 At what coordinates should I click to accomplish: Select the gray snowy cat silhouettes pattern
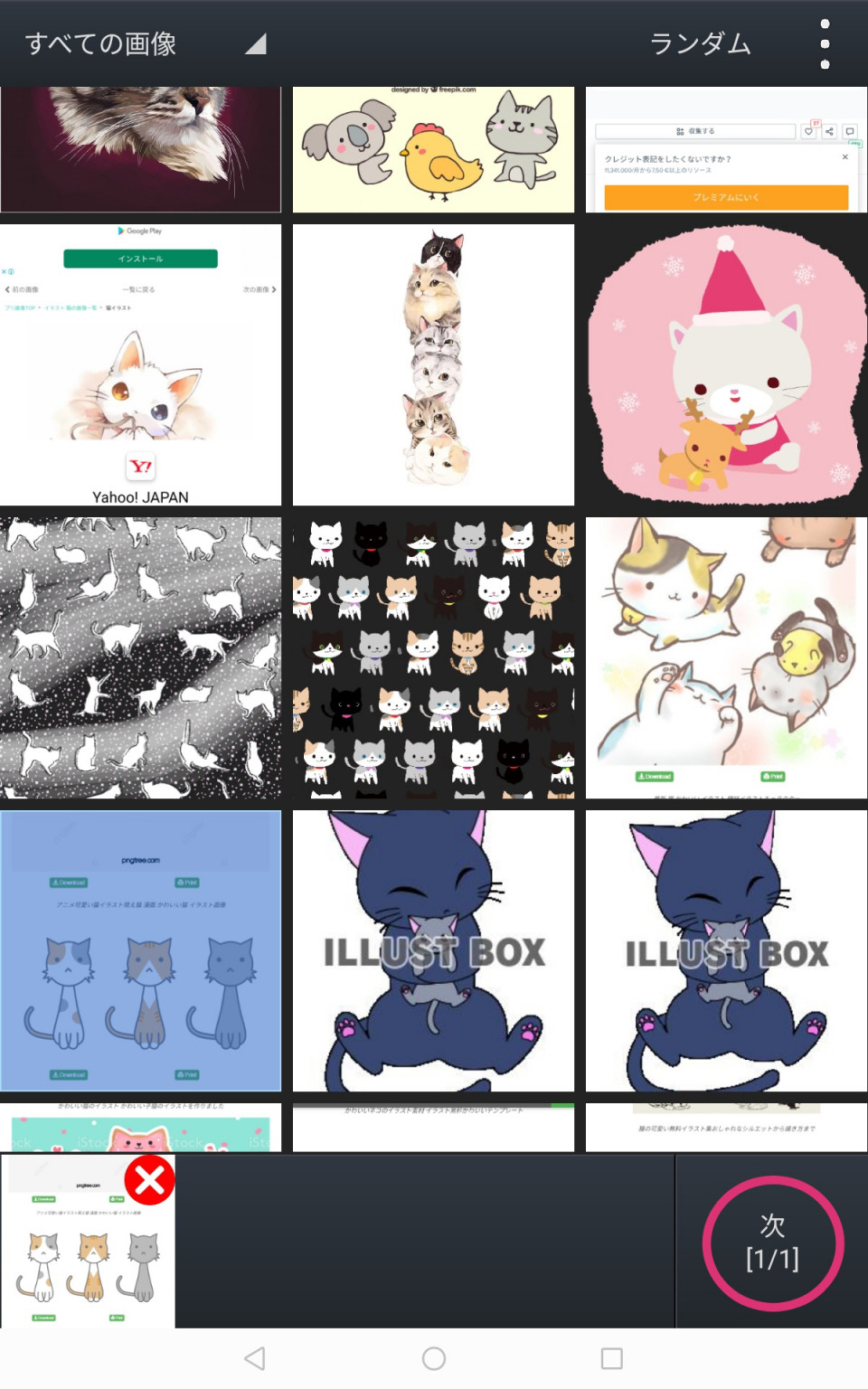tap(140, 657)
